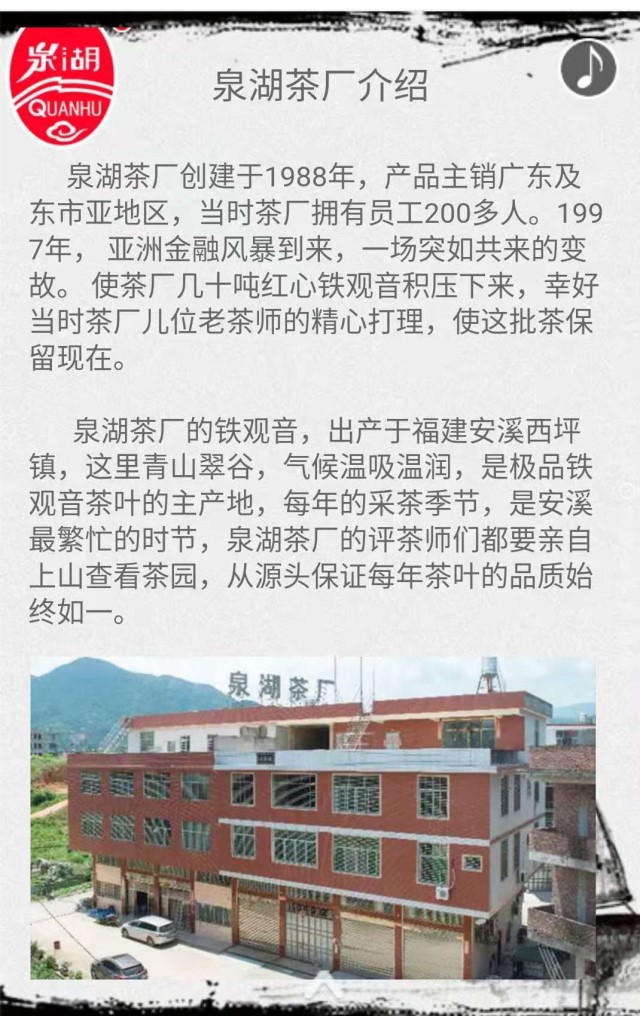Toggle the background music note icon
Screen dimensions: 640x1016
point(588,68)
